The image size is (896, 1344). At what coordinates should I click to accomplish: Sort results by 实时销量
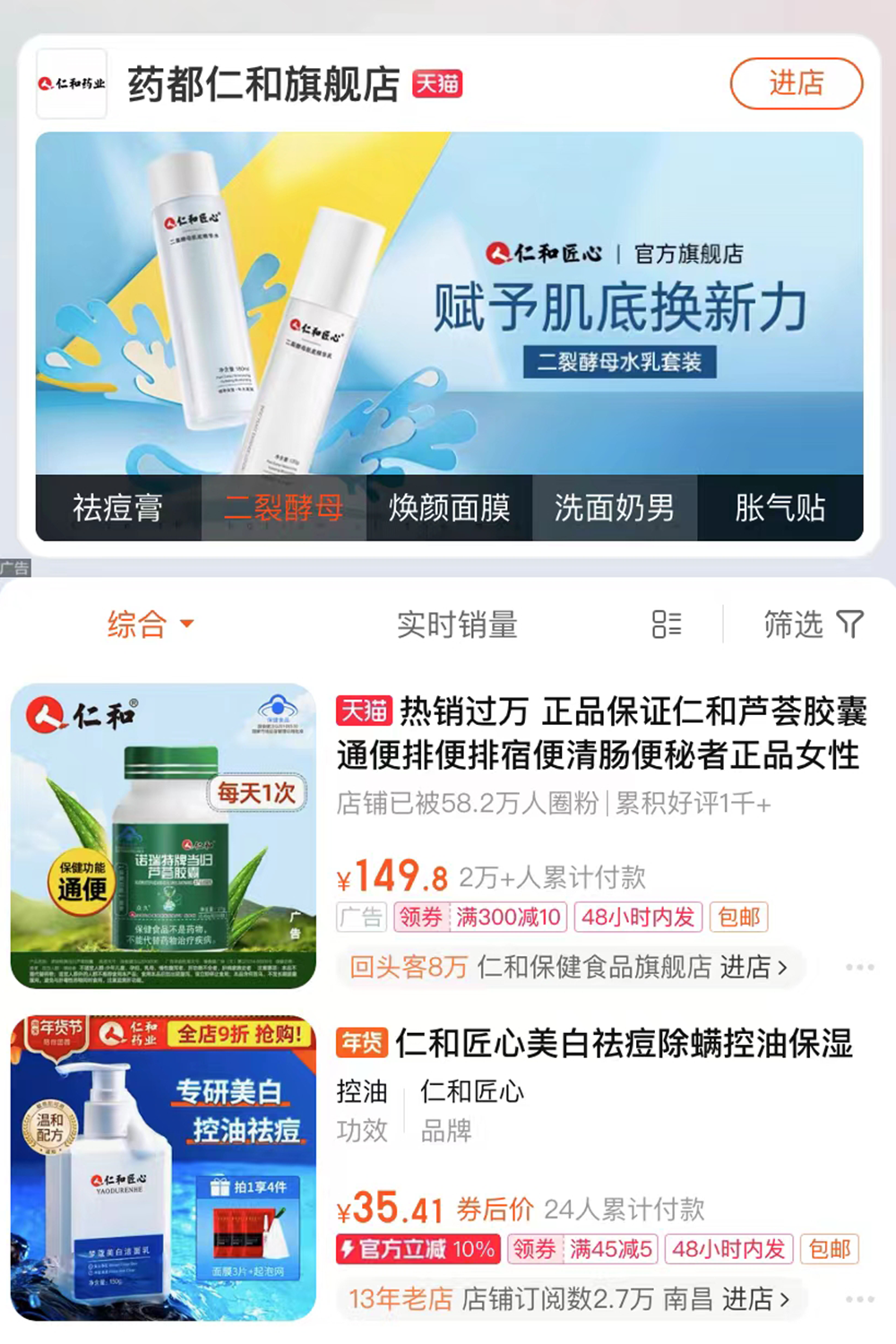pos(457,625)
